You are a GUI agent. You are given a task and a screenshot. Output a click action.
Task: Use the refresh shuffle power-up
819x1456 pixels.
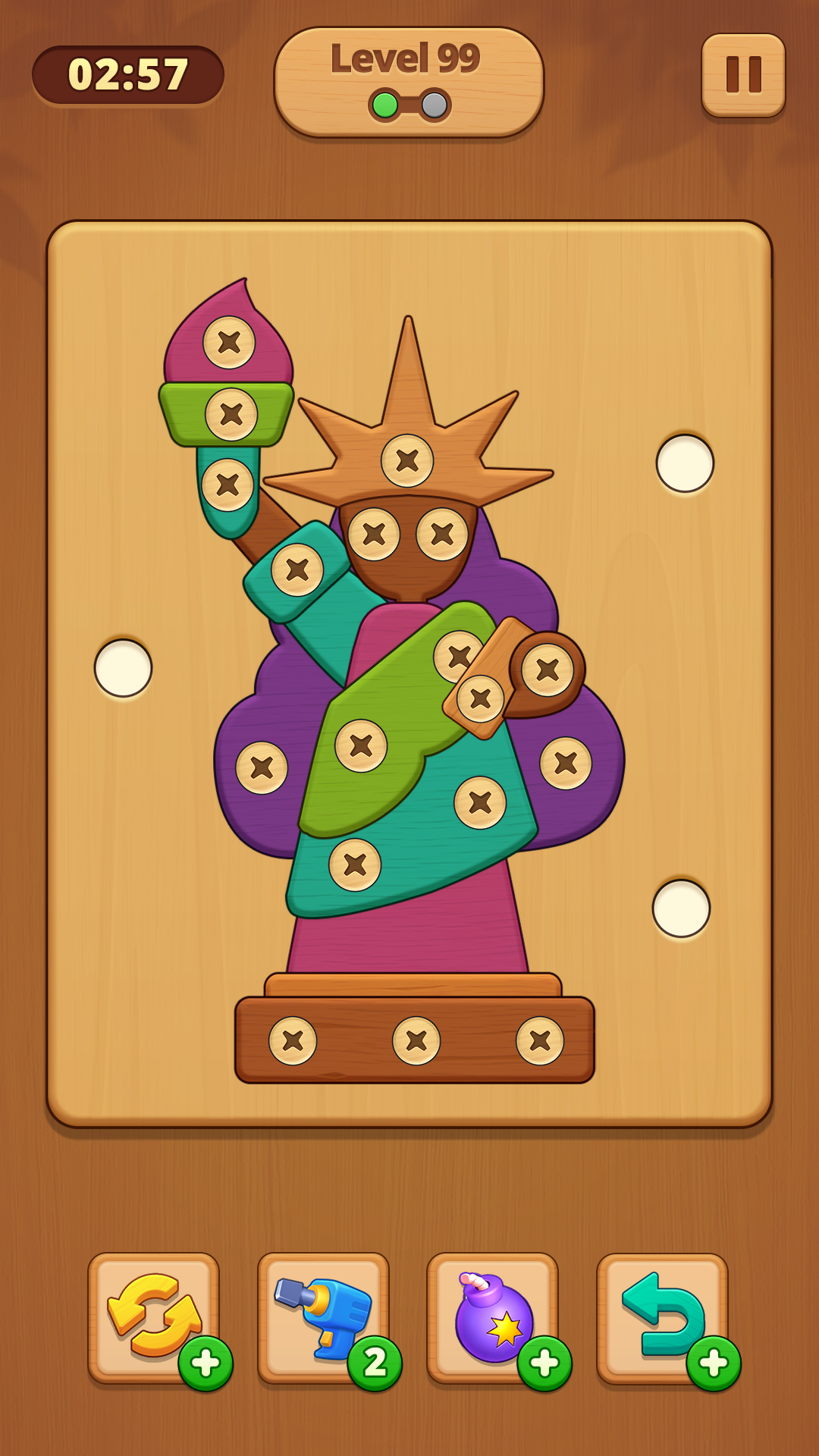coord(154,1317)
